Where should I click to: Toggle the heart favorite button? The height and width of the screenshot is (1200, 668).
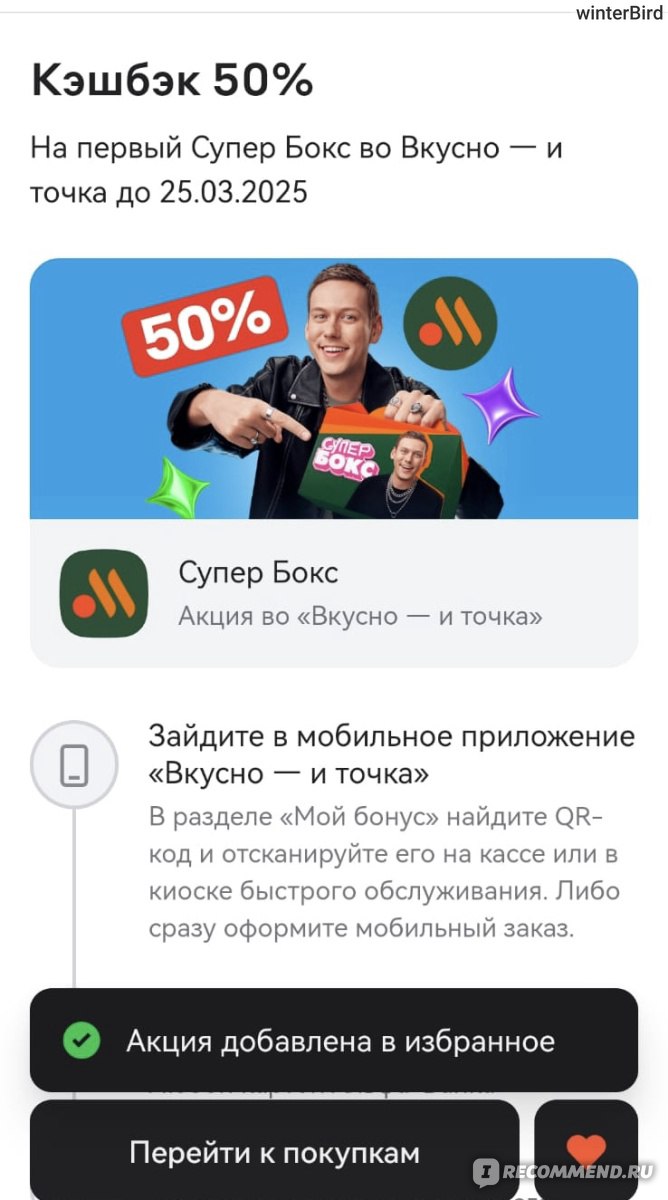pos(586,1151)
